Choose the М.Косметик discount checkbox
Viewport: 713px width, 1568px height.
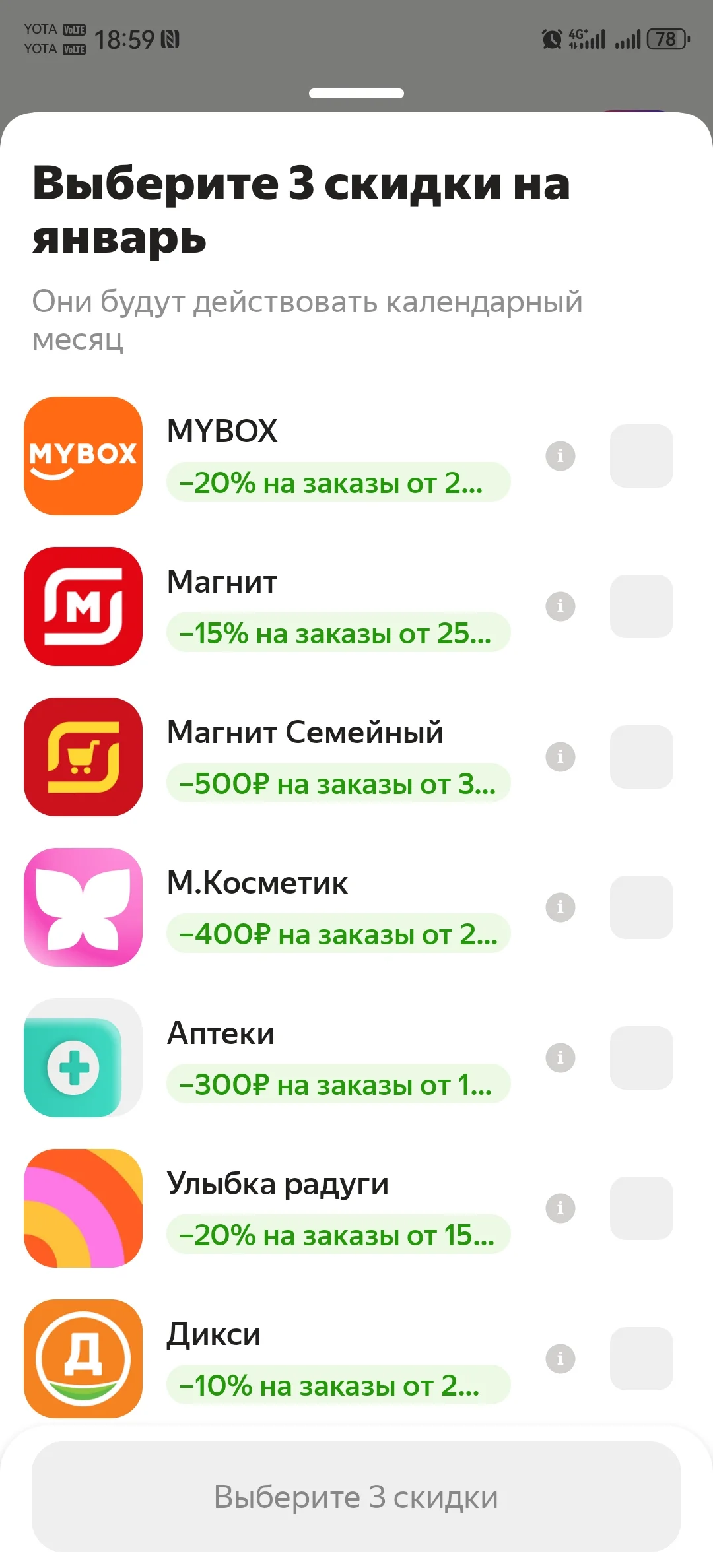(641, 907)
